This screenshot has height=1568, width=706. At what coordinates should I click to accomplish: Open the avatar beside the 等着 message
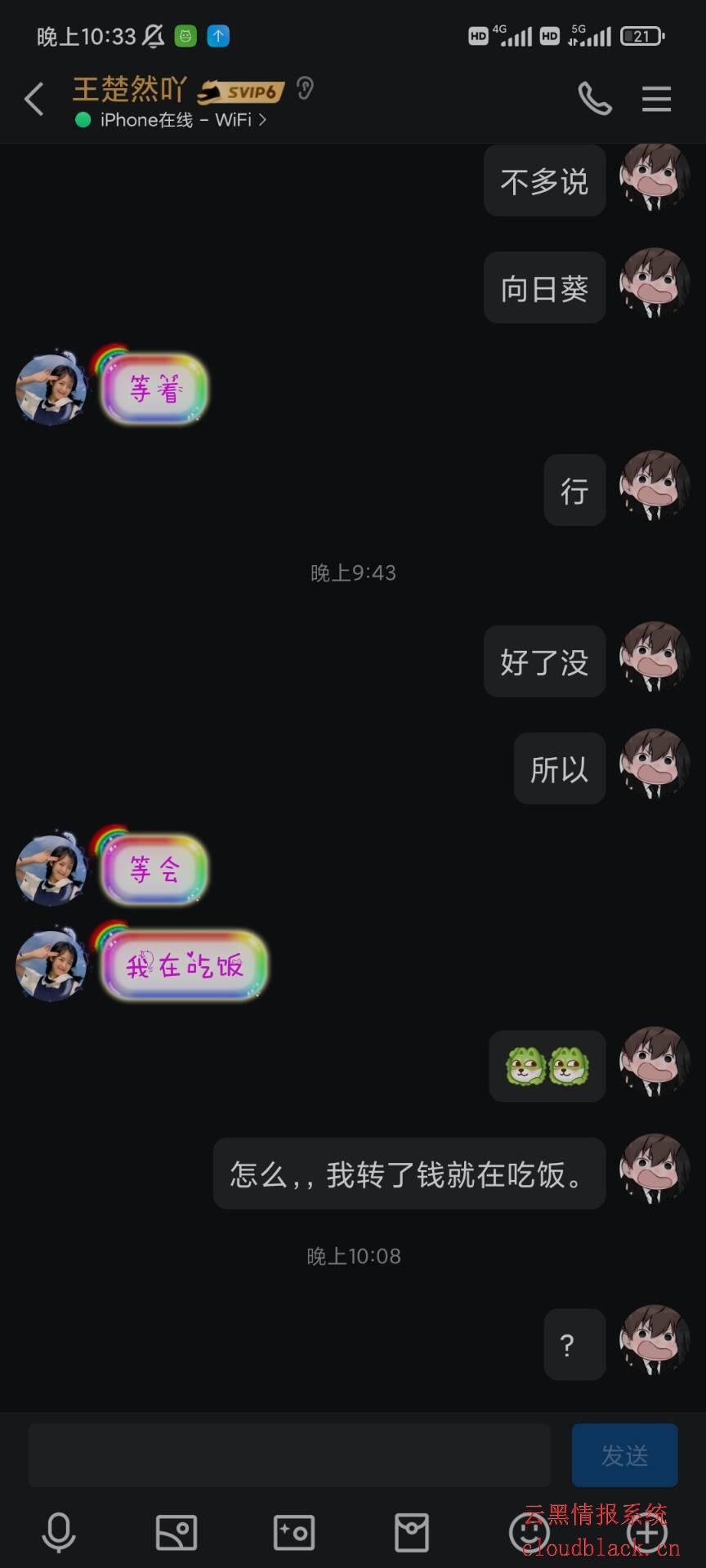coord(51,390)
